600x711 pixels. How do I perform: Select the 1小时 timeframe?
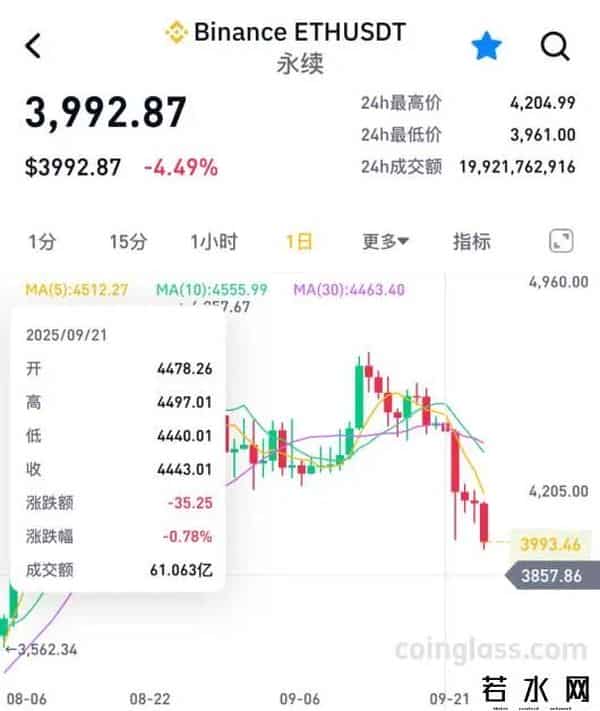coord(214,241)
